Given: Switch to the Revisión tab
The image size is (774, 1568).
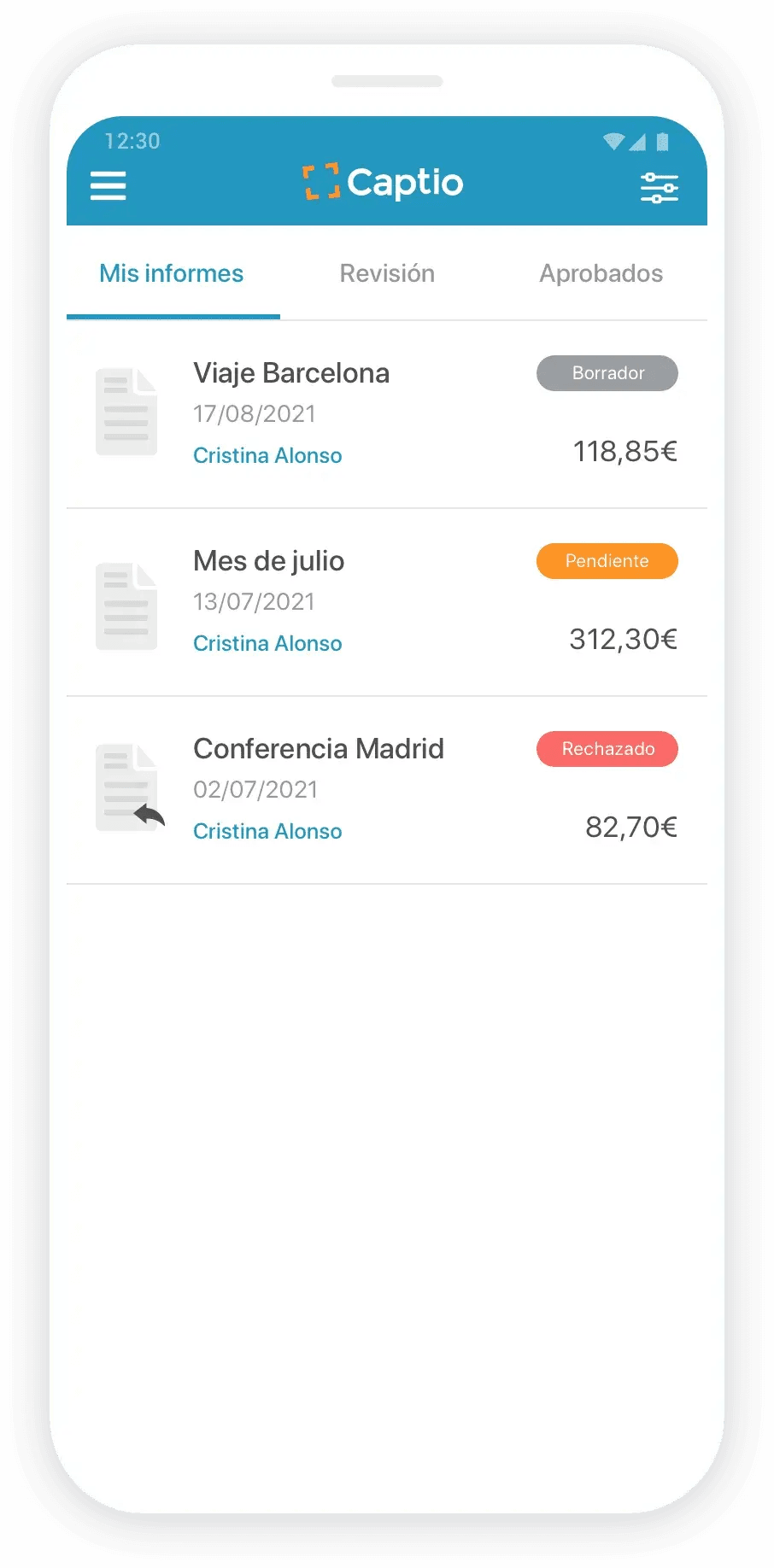Looking at the screenshot, I should point(387,273).
